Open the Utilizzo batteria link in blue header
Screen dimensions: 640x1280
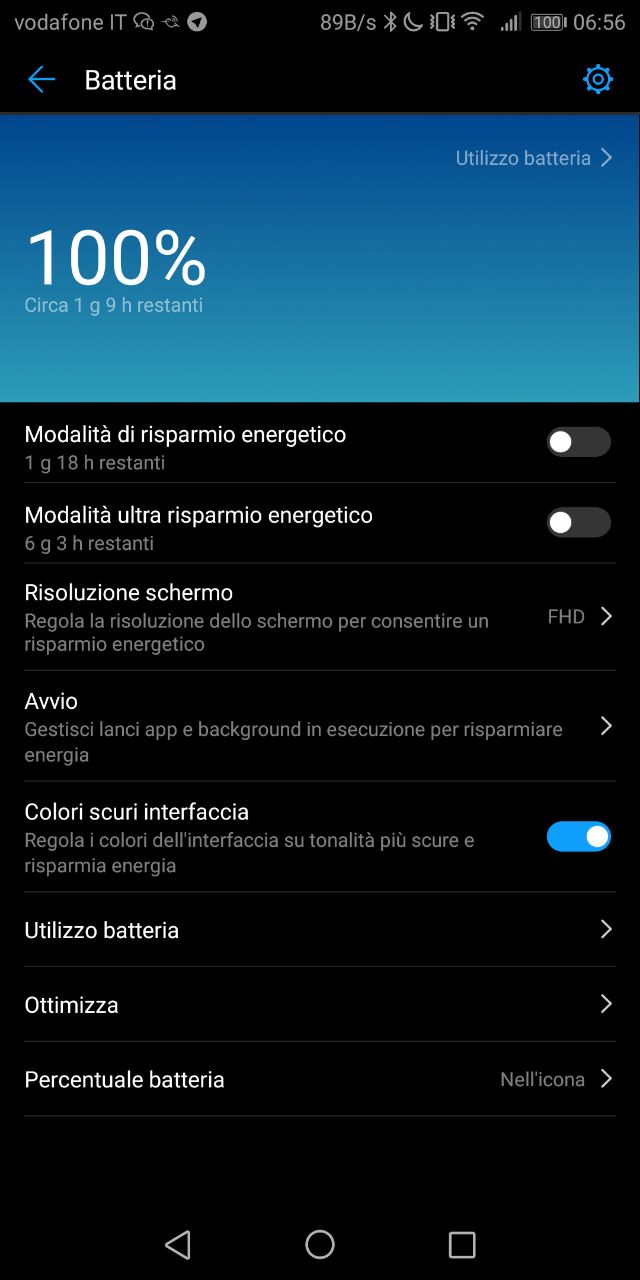pyautogui.click(x=534, y=158)
